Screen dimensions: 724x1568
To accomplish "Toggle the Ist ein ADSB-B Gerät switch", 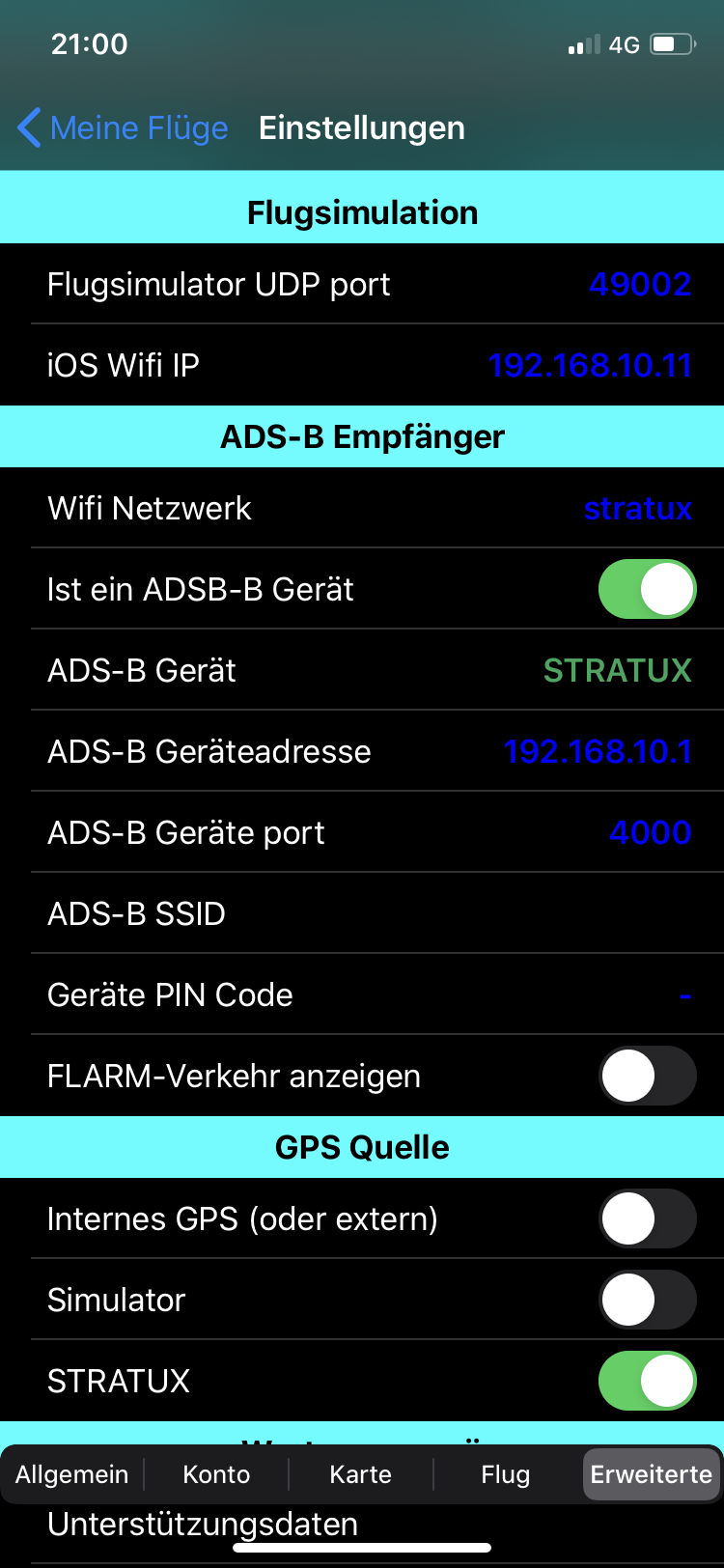I will pyautogui.click(x=647, y=589).
